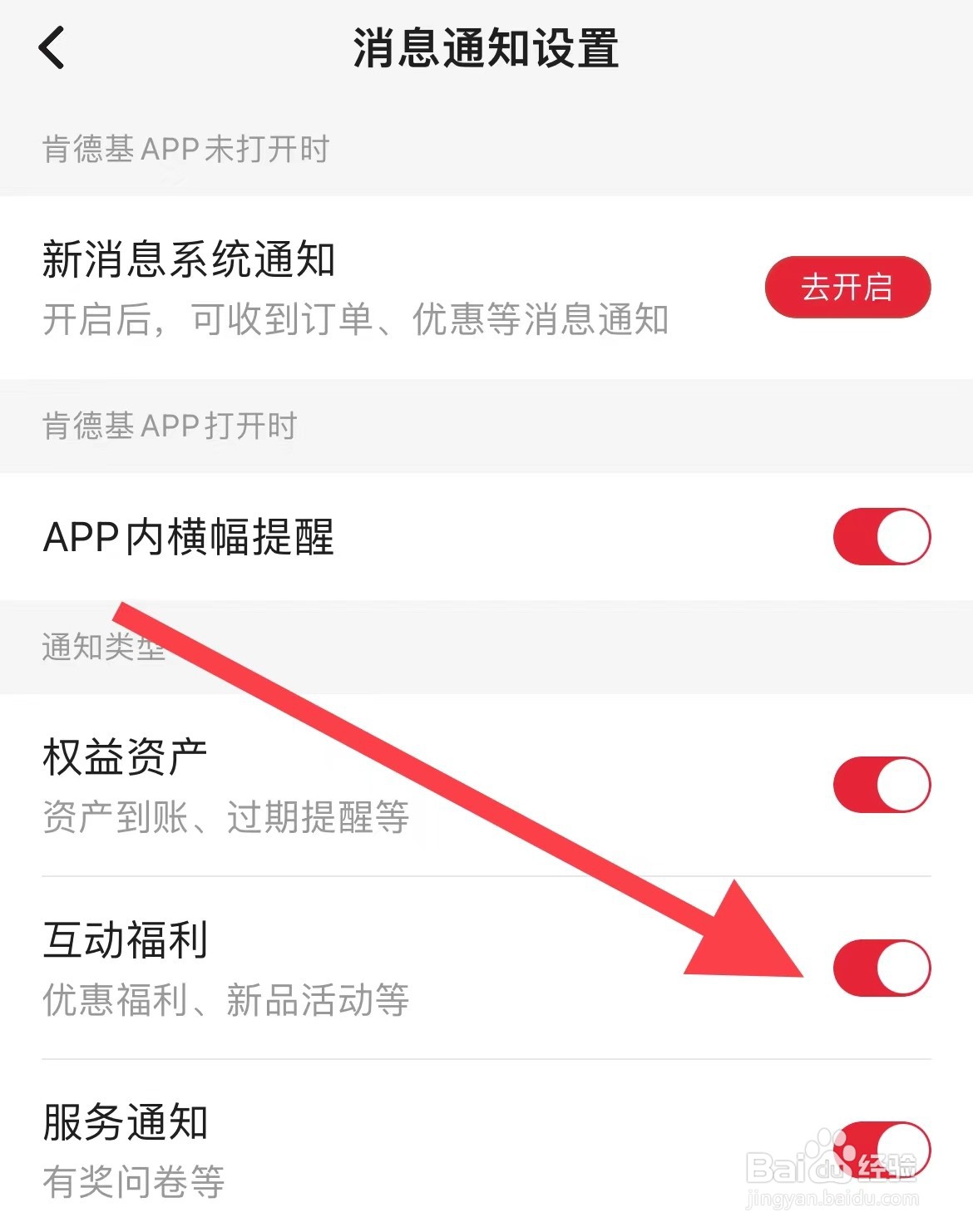The height and width of the screenshot is (1232, 973).
Task: Tap the 资产到账、过期提醒等 subtitle
Action: coord(225,819)
